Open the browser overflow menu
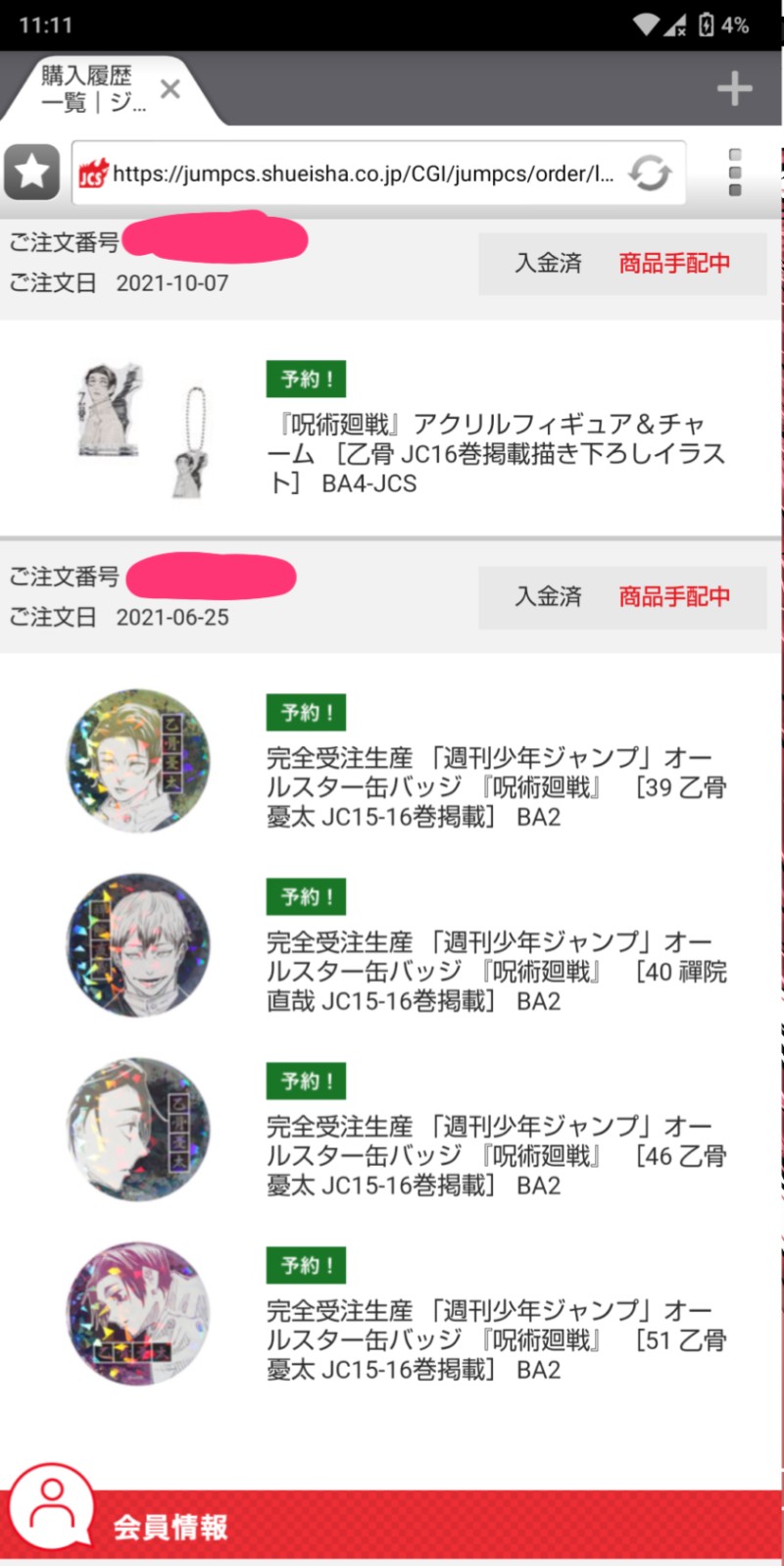Screen dimensions: 784x1566 [x=735, y=173]
